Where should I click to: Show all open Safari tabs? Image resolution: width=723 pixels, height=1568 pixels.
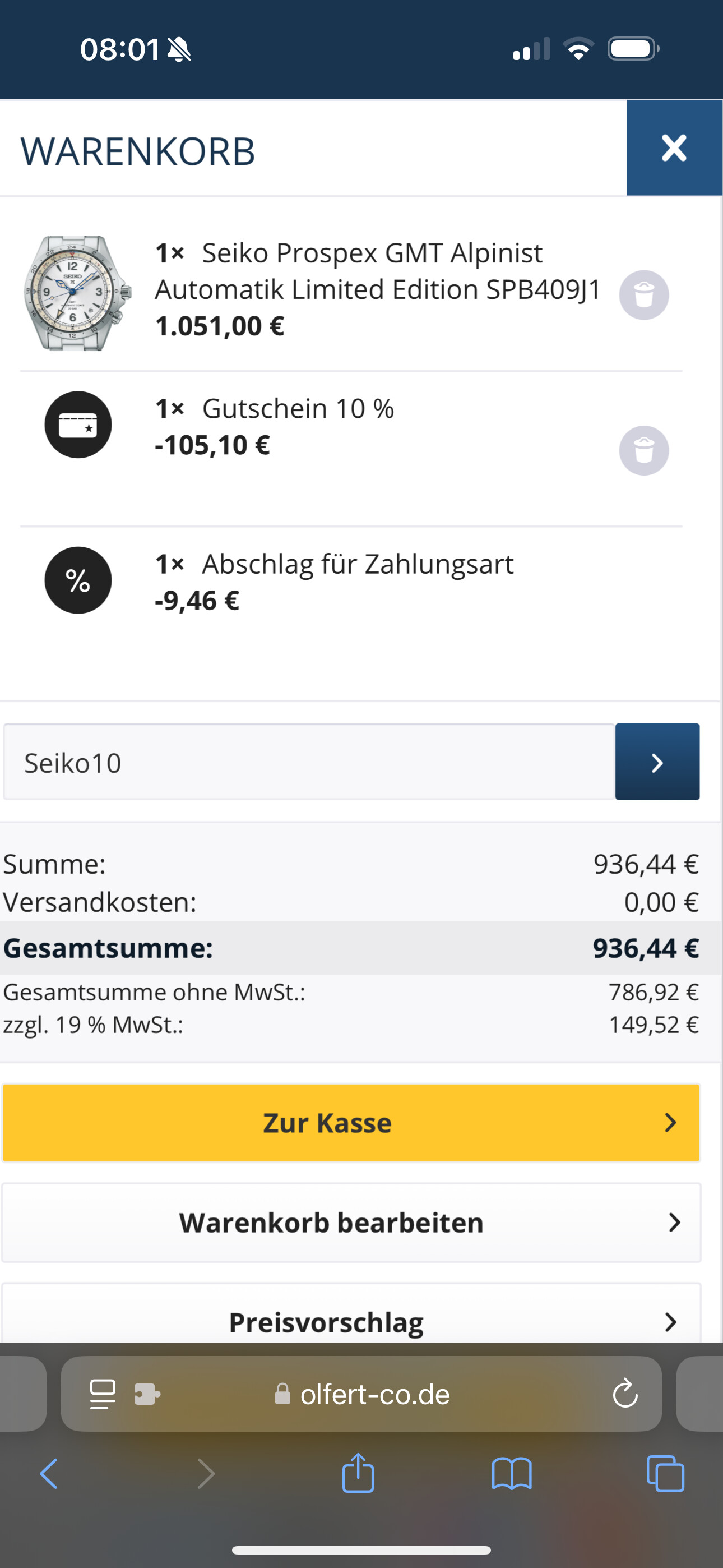tap(665, 1474)
